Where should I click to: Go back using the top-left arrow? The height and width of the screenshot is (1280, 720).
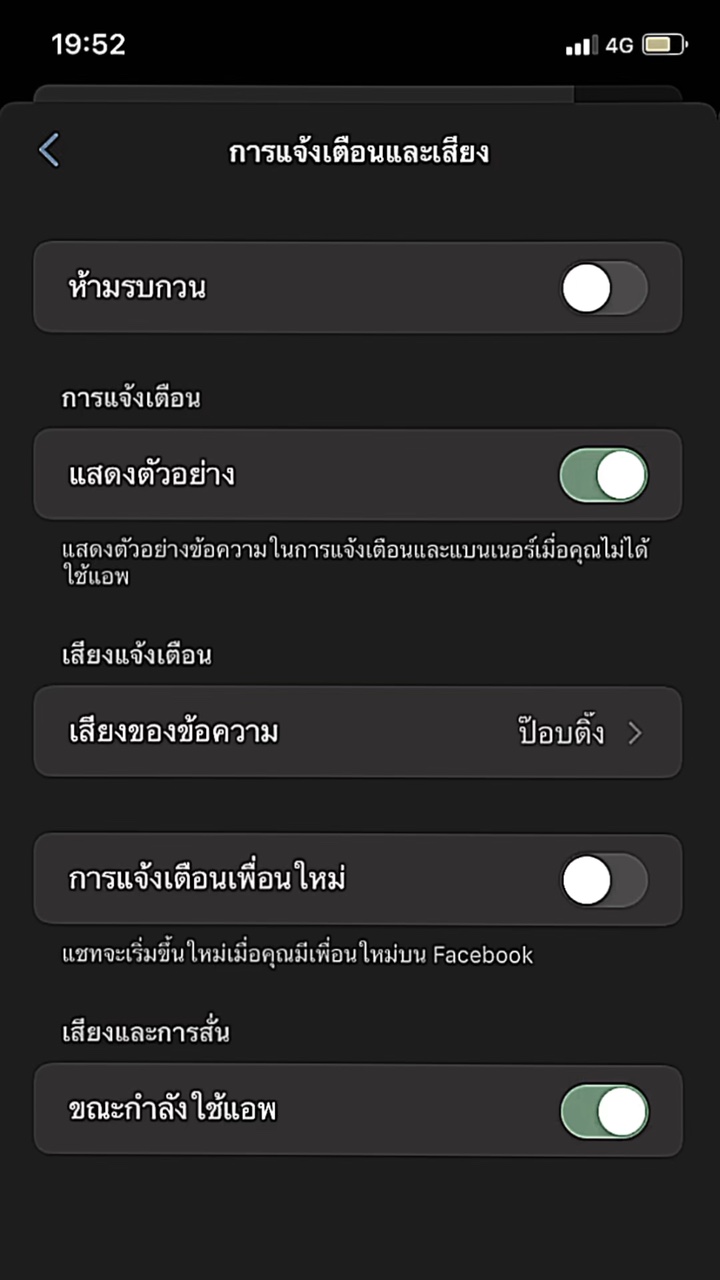(49, 151)
